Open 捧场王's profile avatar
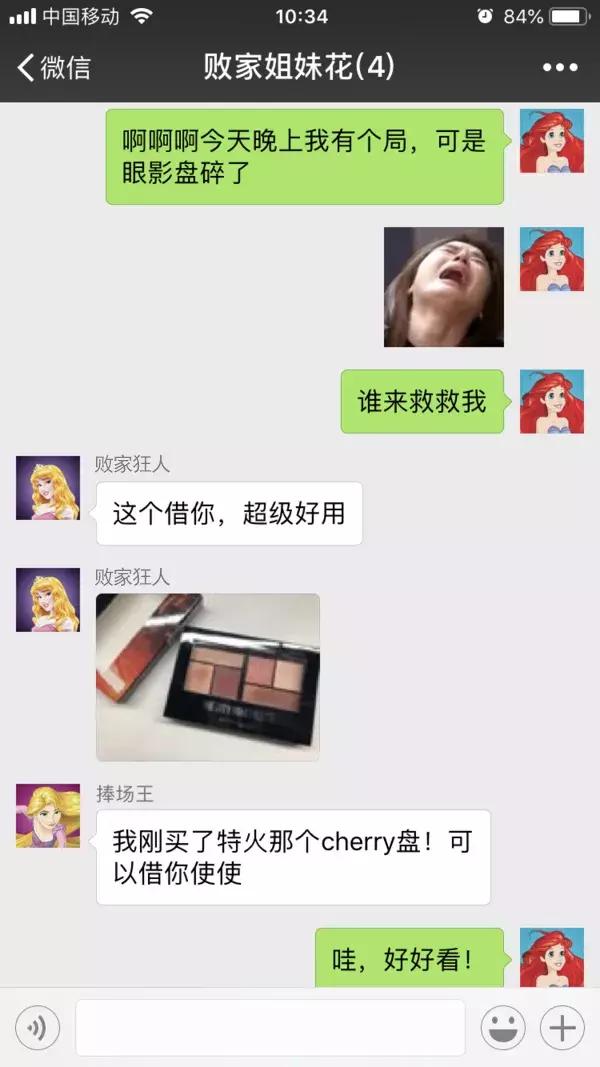 [x=48, y=816]
